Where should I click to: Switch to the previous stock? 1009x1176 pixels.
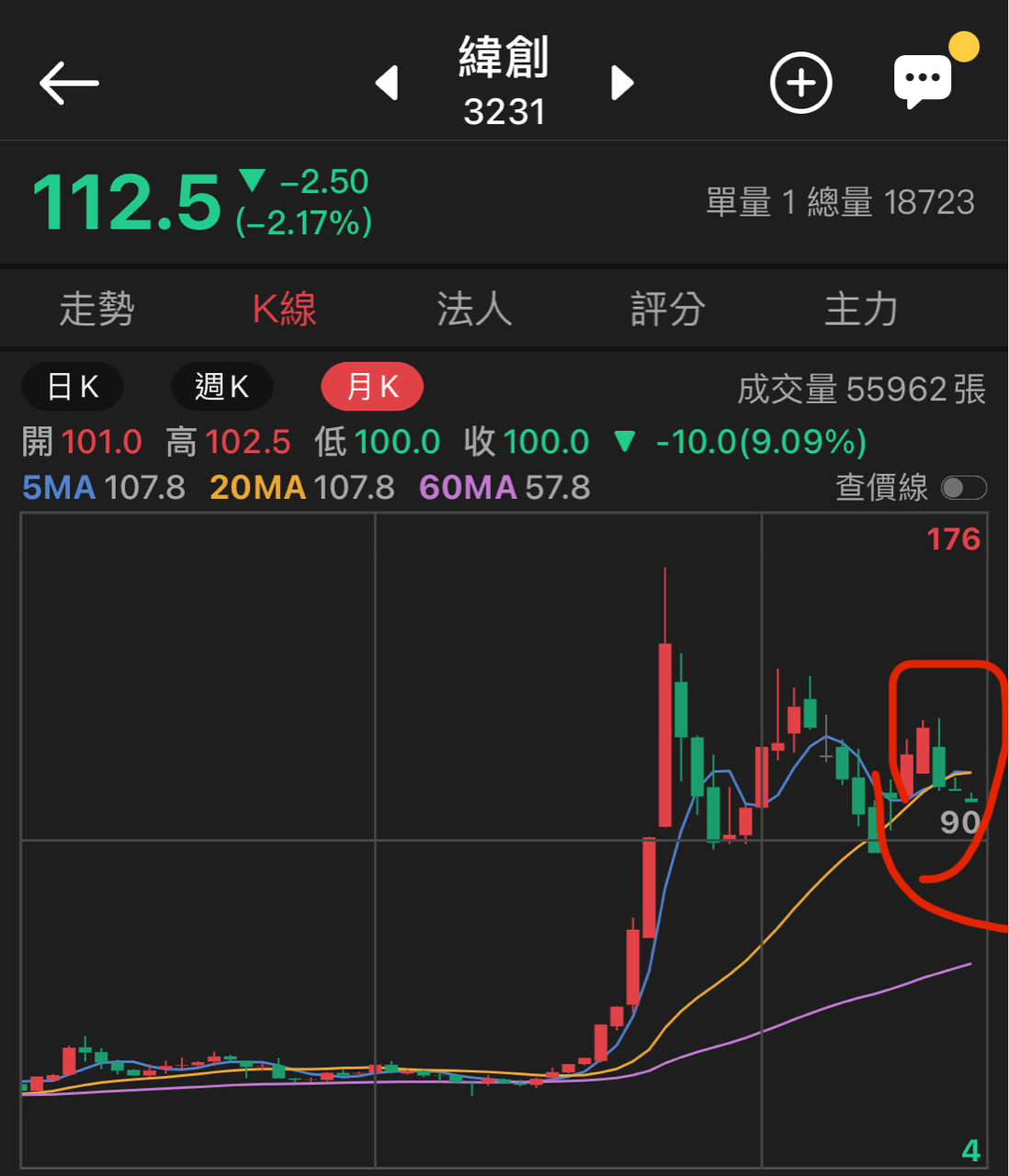pyautogui.click(x=387, y=83)
